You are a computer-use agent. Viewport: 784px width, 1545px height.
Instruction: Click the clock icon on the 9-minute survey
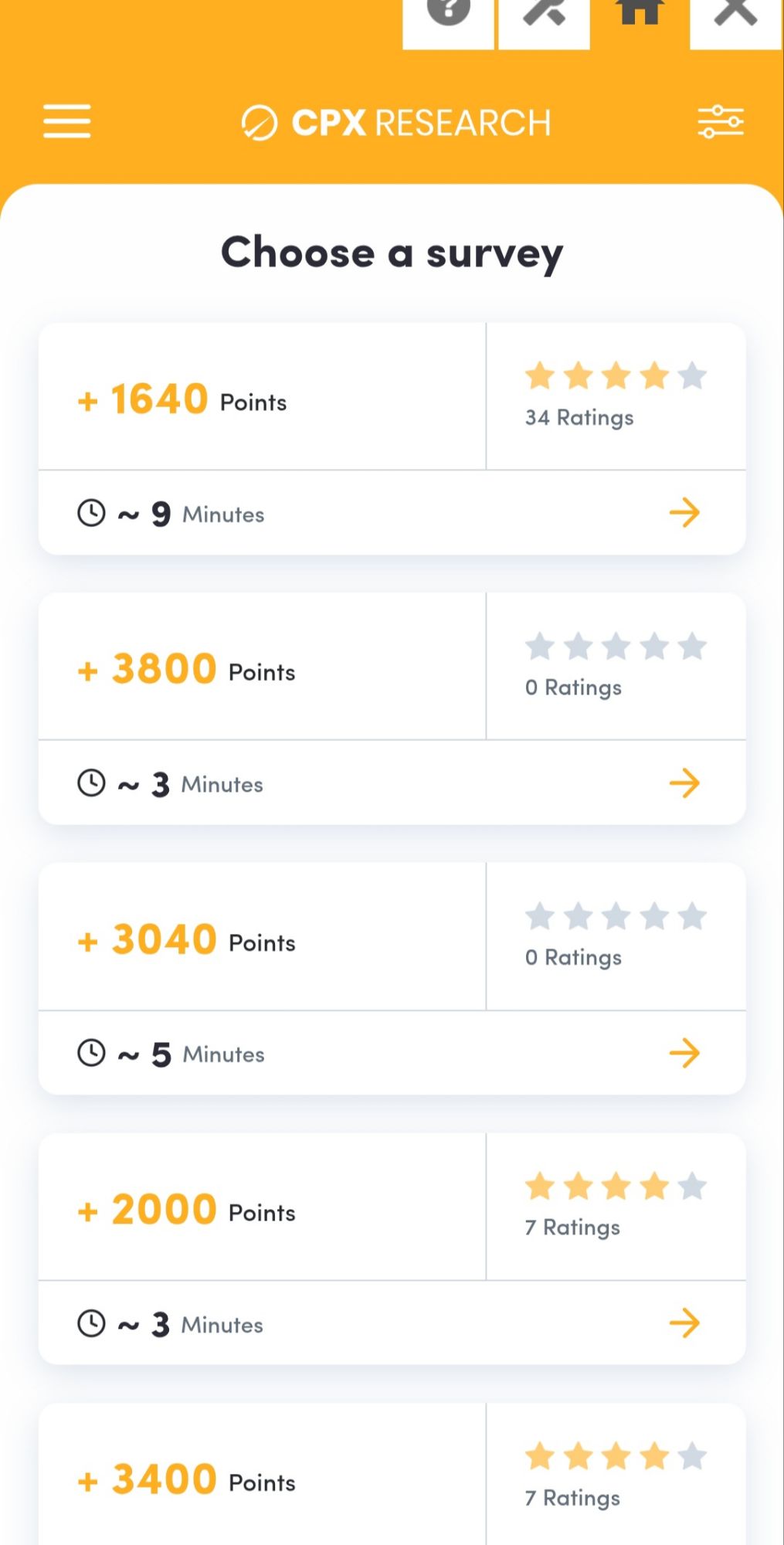tap(91, 512)
